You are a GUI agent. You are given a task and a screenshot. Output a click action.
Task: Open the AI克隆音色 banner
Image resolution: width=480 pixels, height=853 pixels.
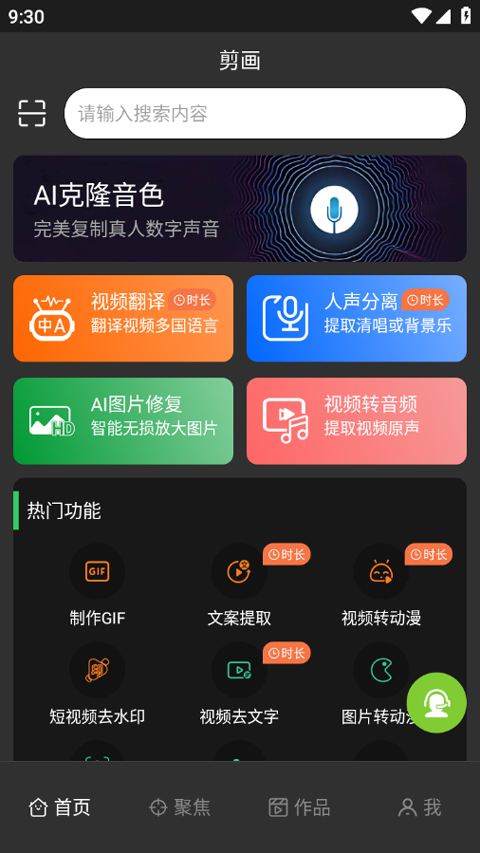click(240, 208)
